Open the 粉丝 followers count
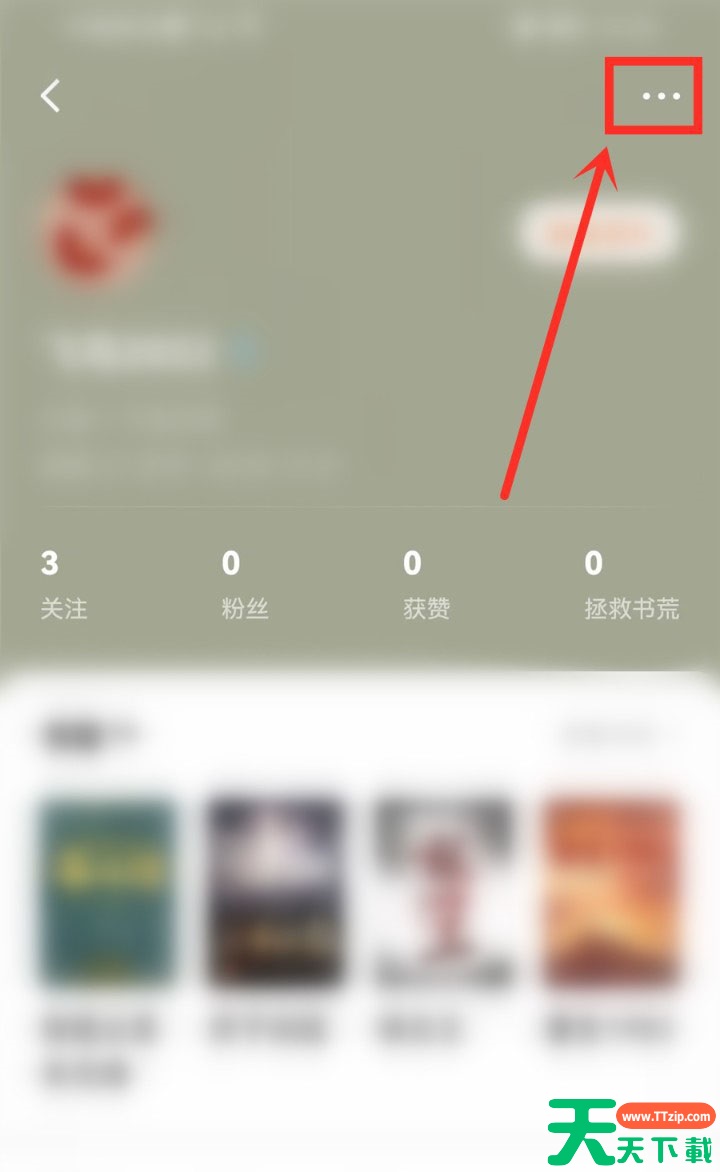 point(244,584)
